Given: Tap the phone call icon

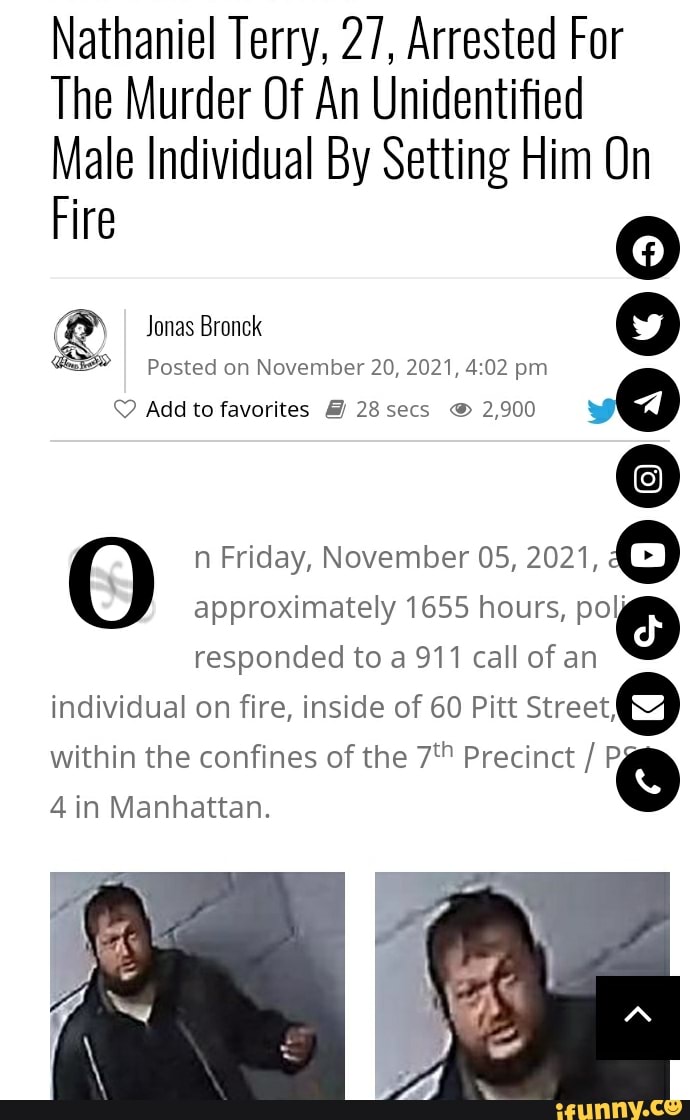Looking at the screenshot, I should 647,781.
